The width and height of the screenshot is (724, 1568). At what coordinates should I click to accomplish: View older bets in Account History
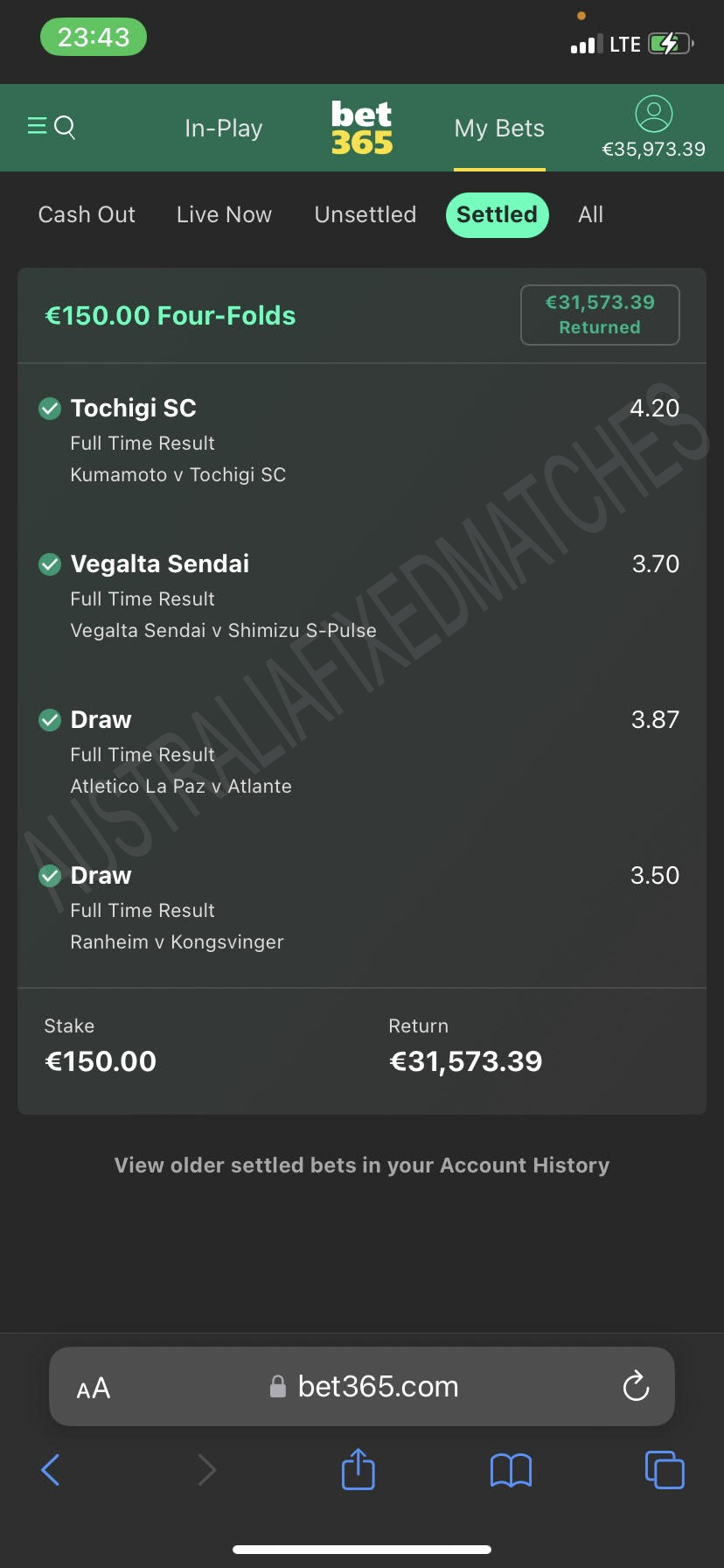click(362, 1165)
